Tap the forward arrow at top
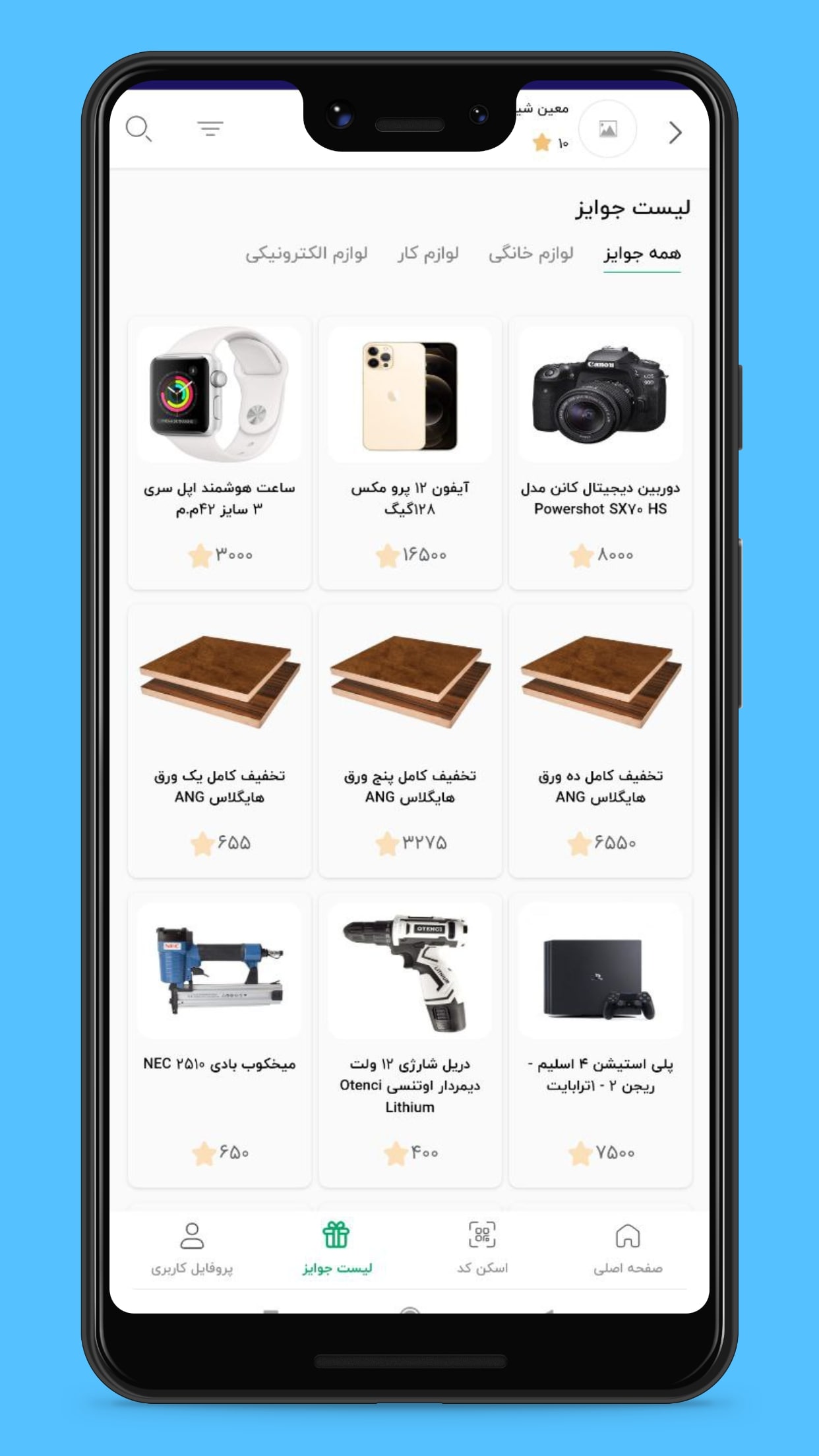The height and width of the screenshot is (1456, 819). tap(675, 133)
